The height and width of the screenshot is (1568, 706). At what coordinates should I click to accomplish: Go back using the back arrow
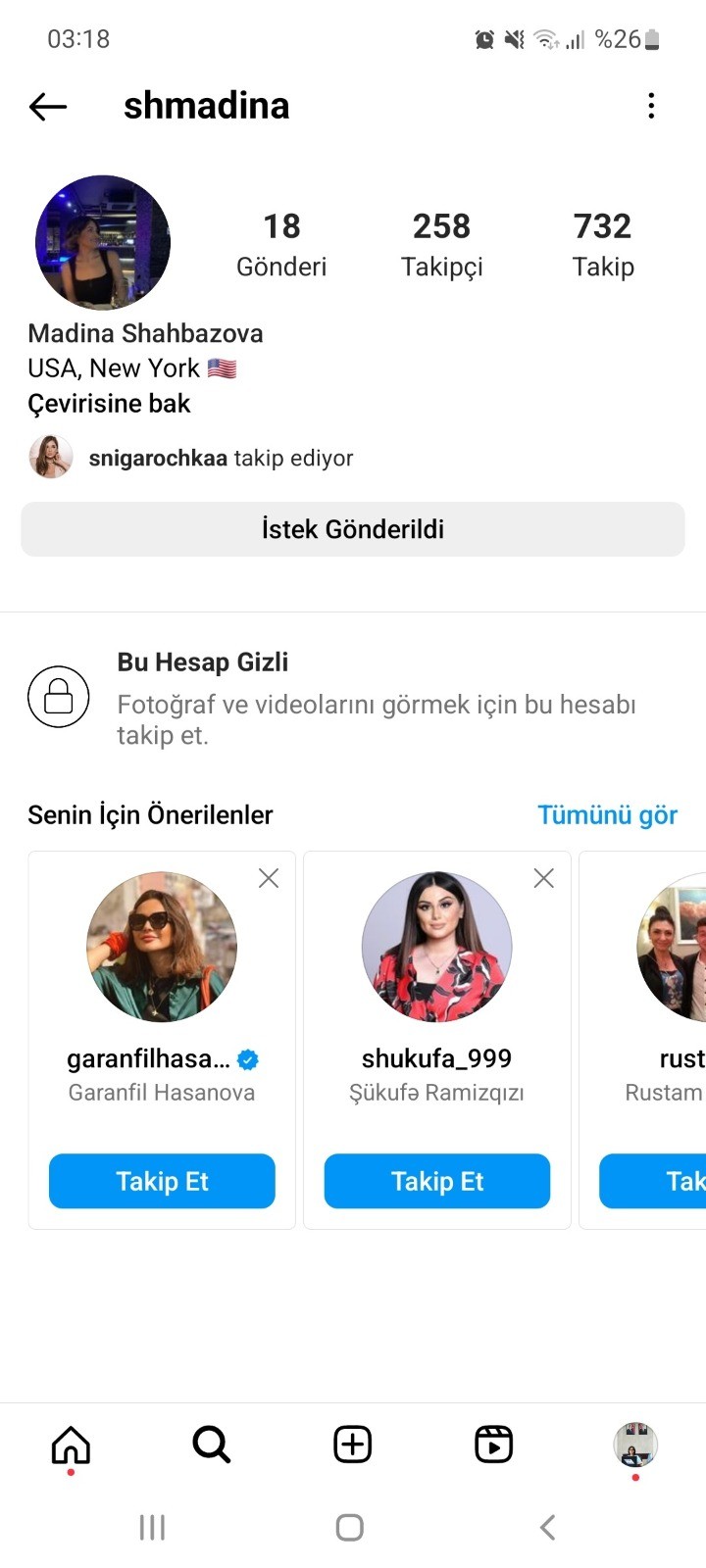point(46,106)
